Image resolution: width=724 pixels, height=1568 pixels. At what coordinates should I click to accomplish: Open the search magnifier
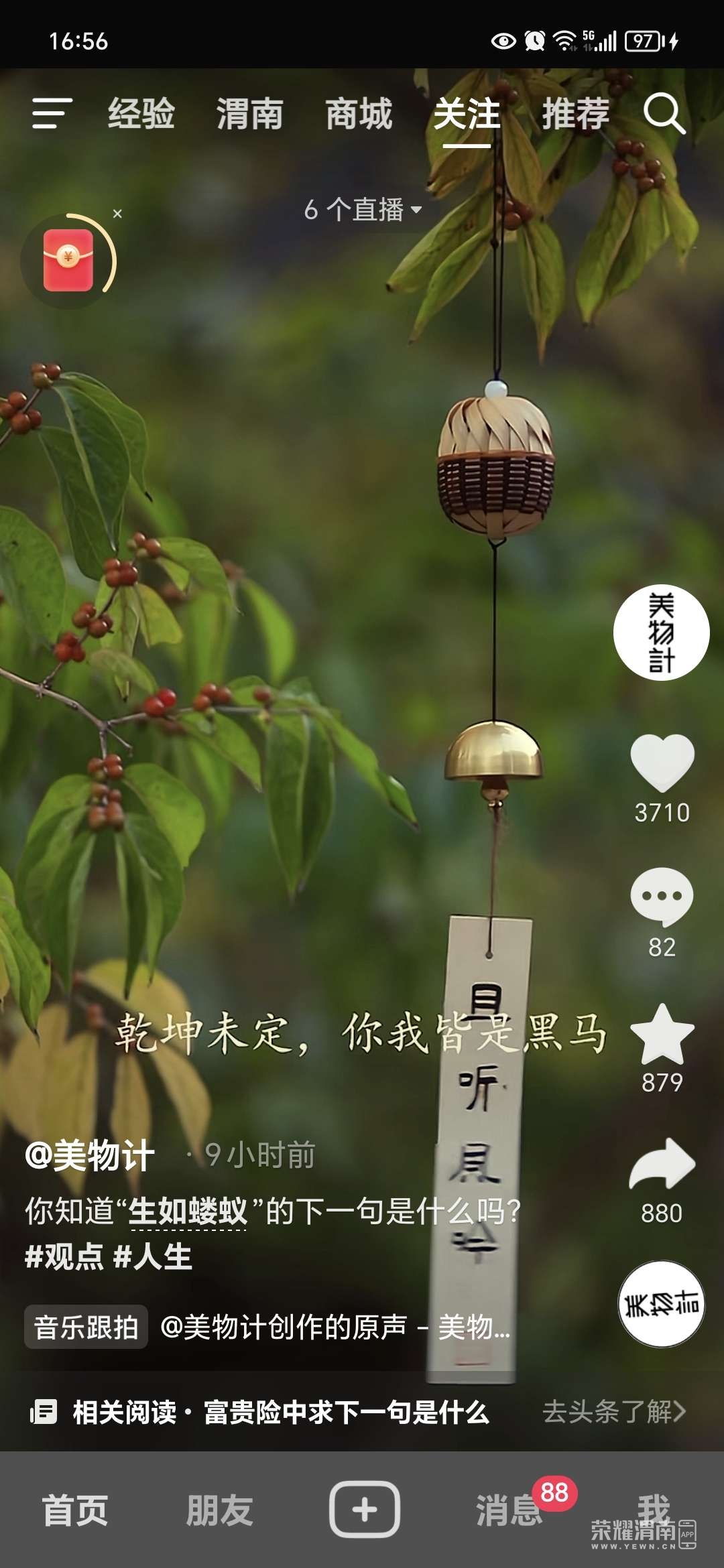[x=664, y=113]
